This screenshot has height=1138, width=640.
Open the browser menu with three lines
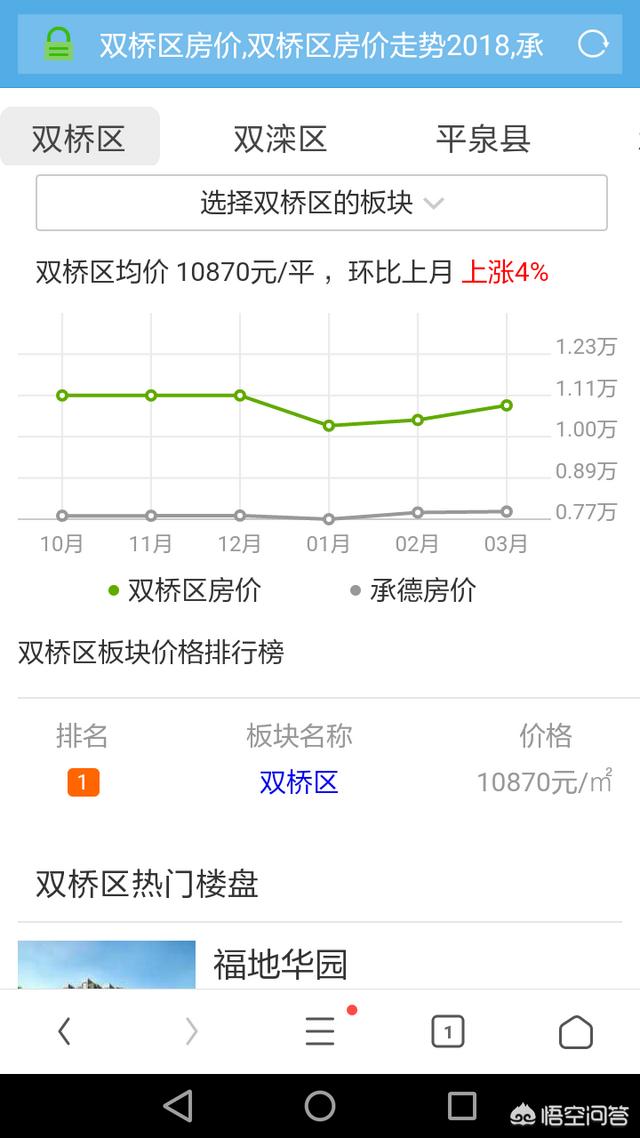point(320,1031)
